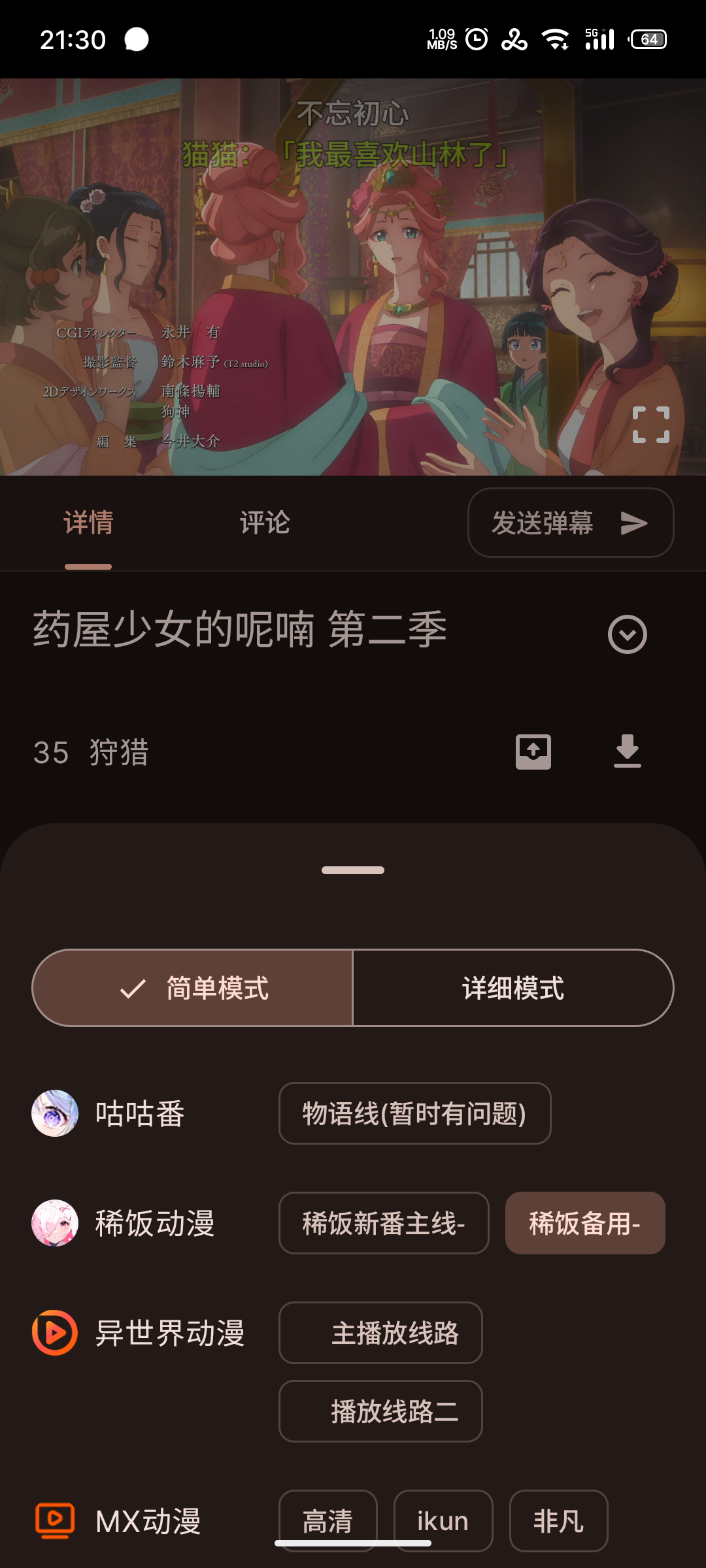
Task: Choose 物语线(暂时有问题) from 咕咕番
Action: (x=414, y=1113)
